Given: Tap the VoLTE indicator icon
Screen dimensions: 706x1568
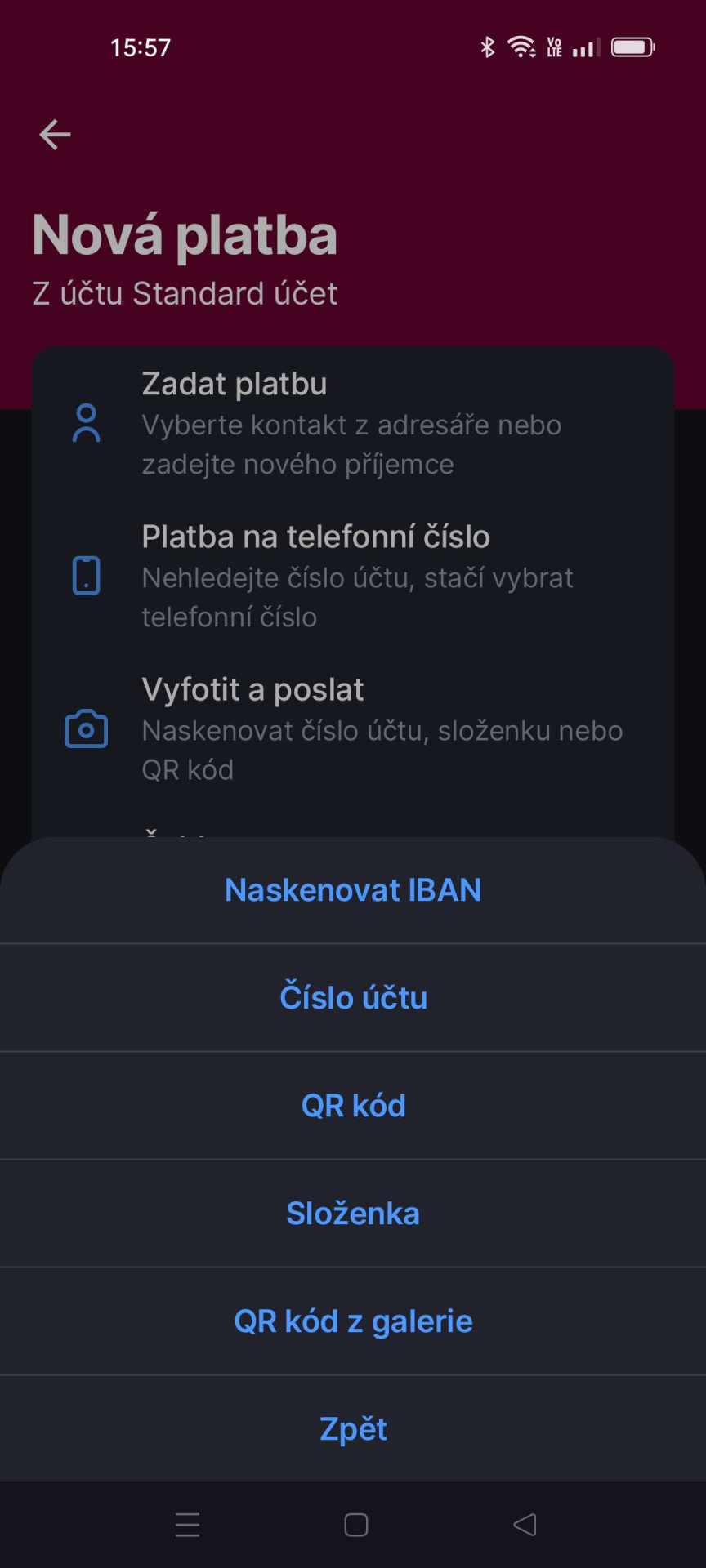Looking at the screenshot, I should coord(555,47).
